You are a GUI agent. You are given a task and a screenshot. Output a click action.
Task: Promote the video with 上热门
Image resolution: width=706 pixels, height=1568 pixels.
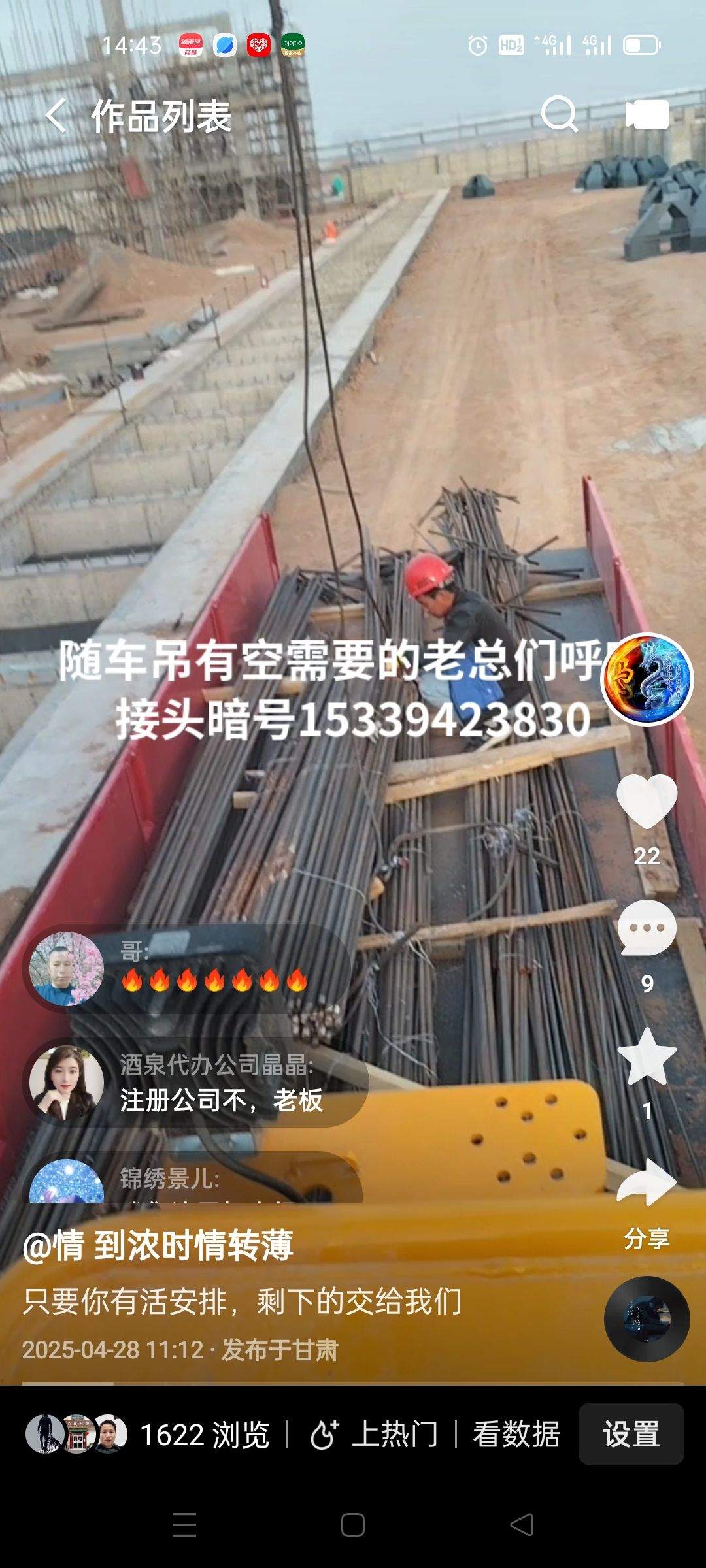coord(373,1435)
